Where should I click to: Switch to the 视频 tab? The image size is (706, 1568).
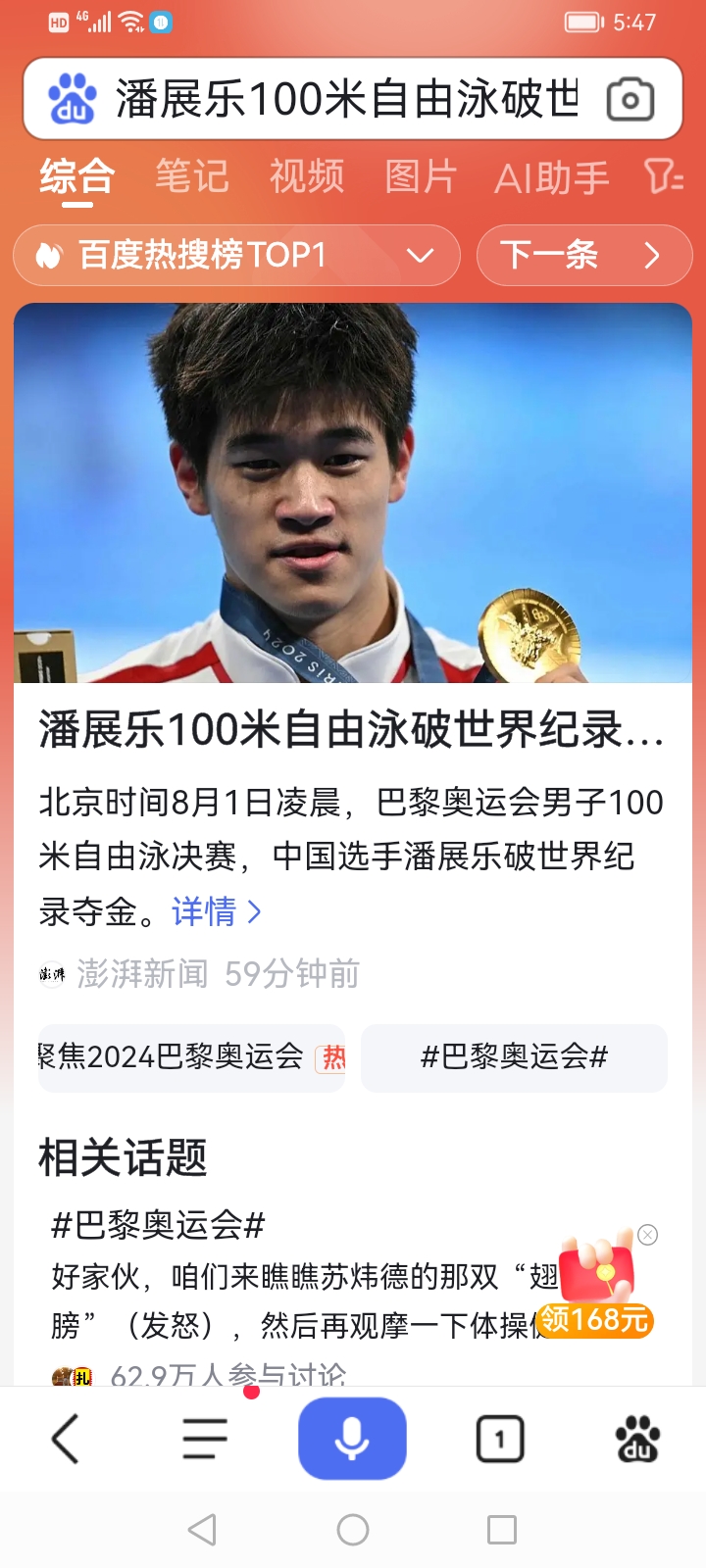[307, 177]
